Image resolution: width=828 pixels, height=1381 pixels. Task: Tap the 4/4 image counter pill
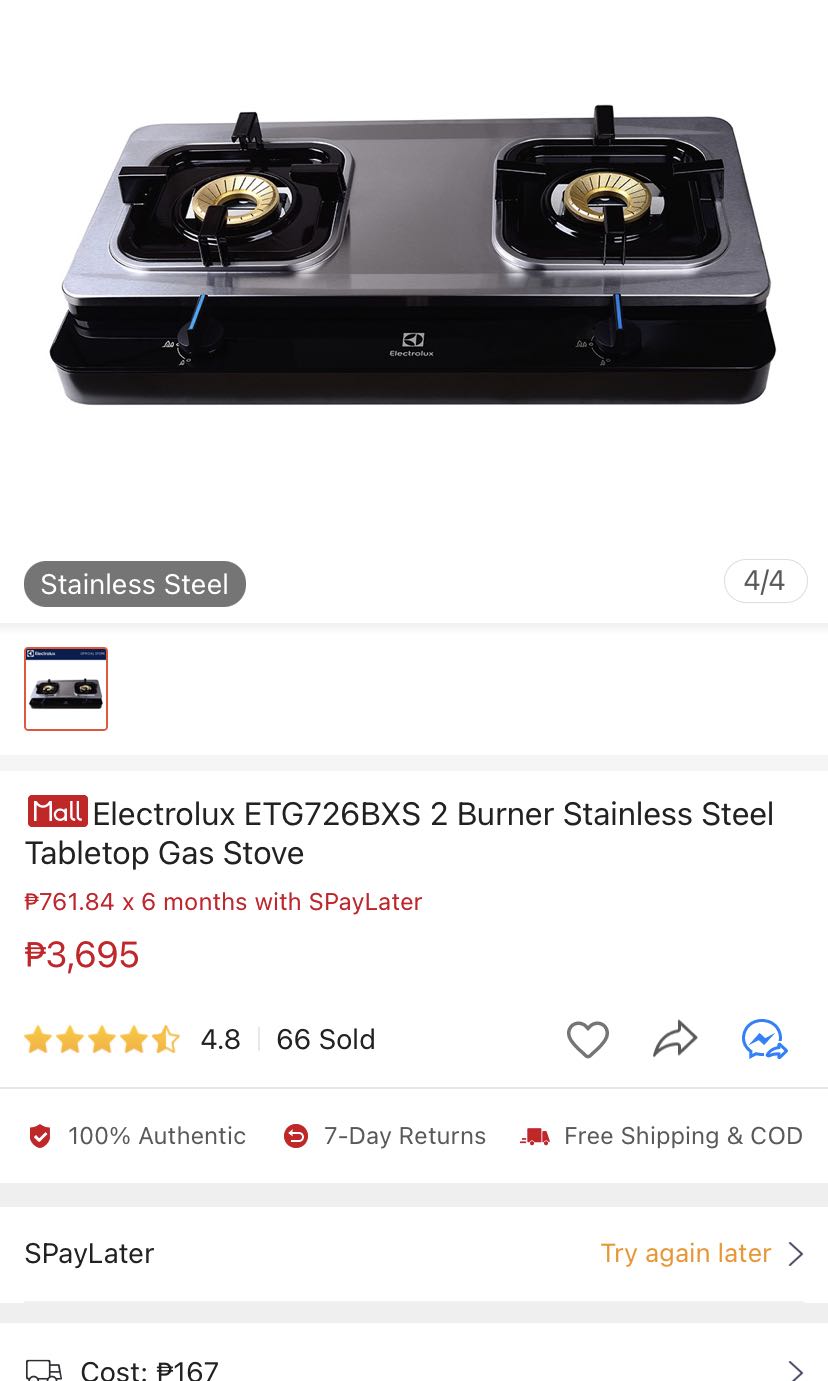pyautogui.click(x=765, y=581)
